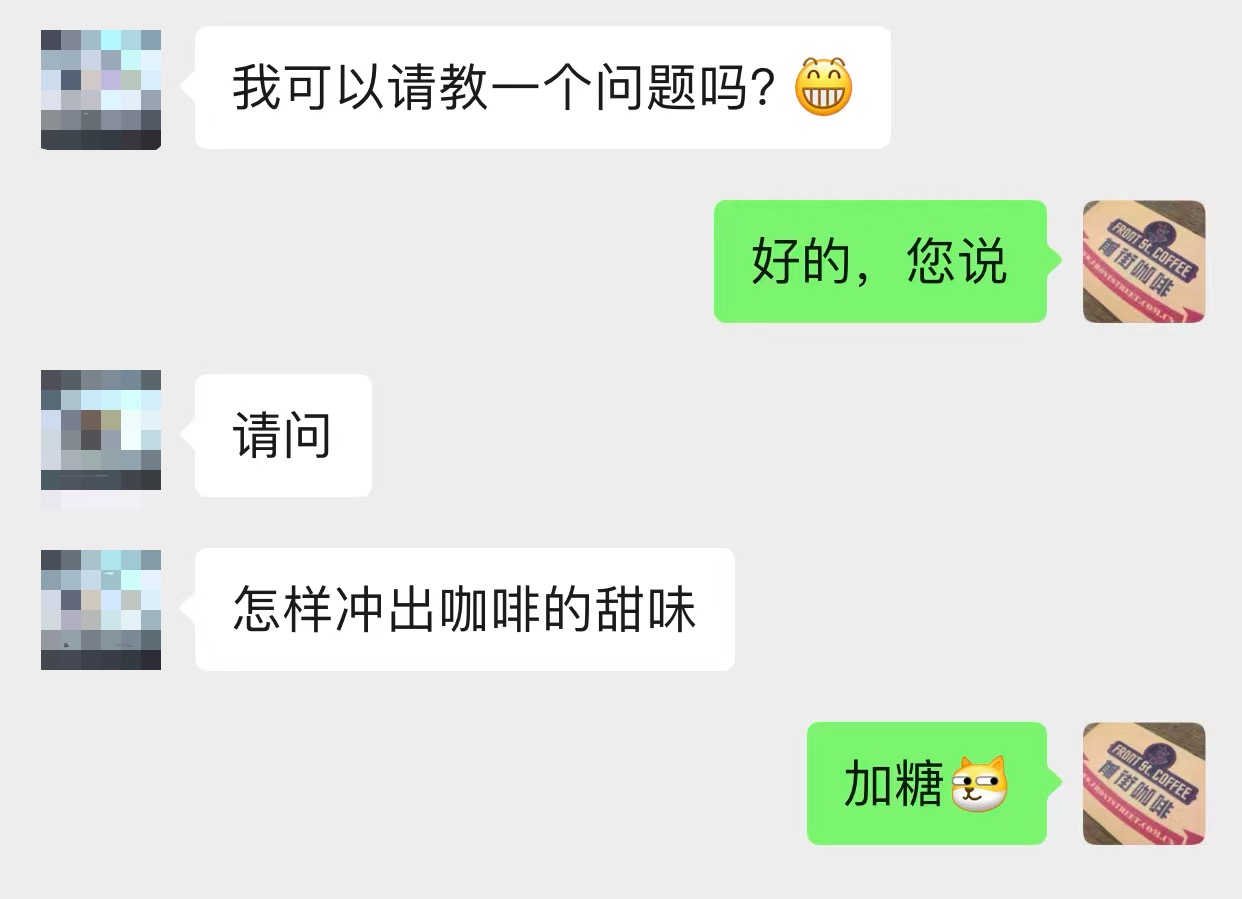View profile from avatar beside "请问"

coord(101,431)
